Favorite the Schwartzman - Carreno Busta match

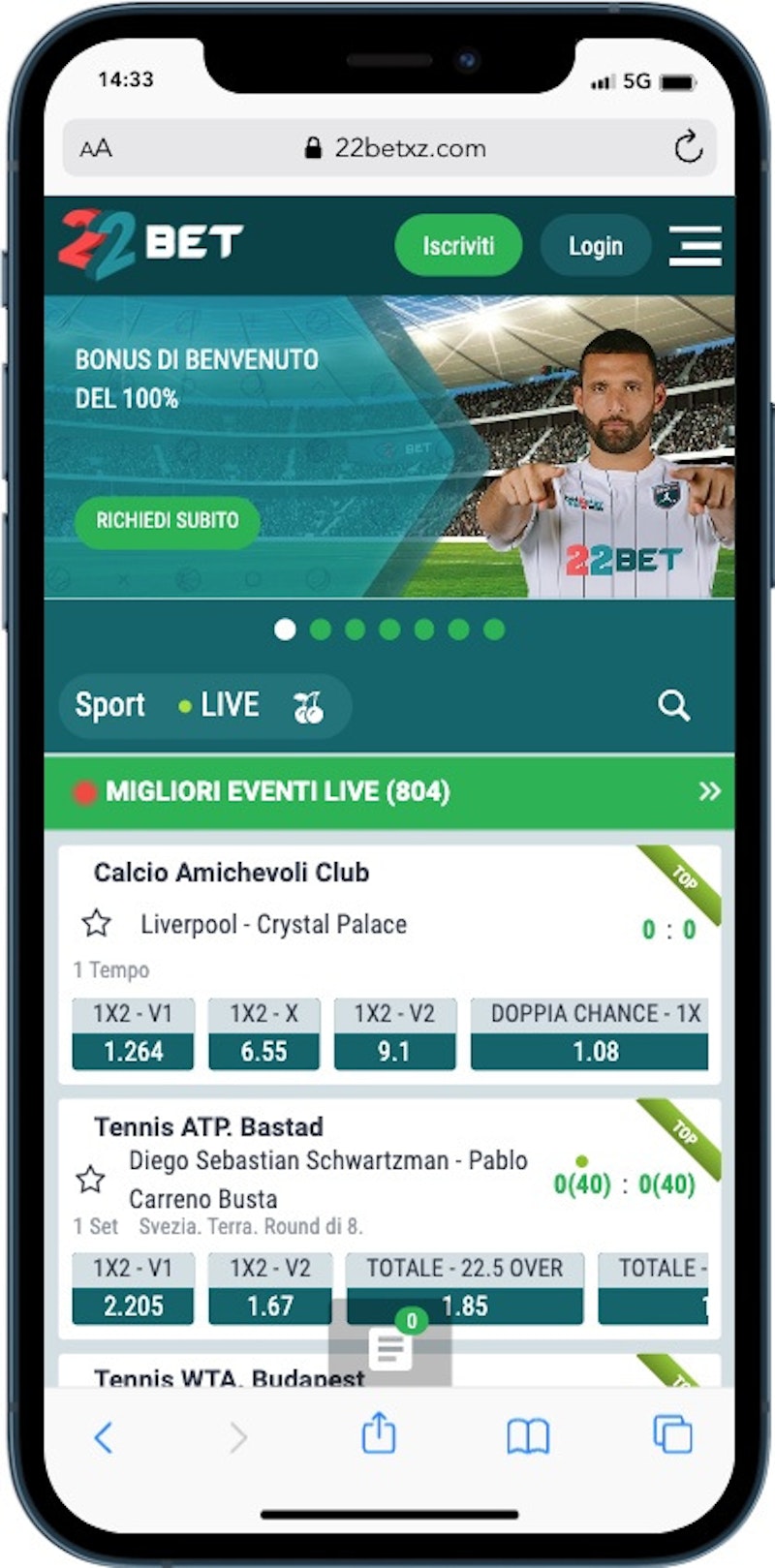click(x=91, y=1179)
